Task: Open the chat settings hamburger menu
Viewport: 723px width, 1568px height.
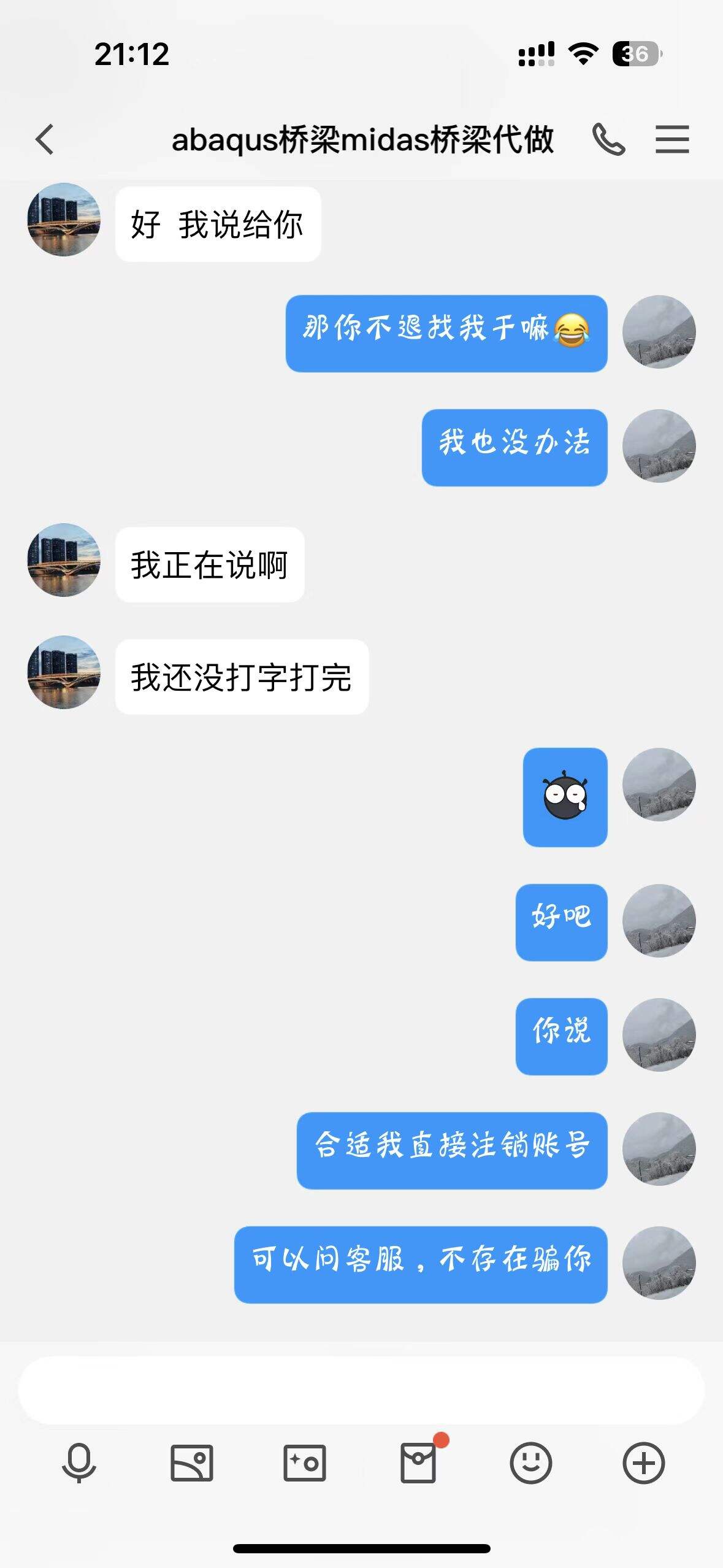Action: (x=671, y=140)
